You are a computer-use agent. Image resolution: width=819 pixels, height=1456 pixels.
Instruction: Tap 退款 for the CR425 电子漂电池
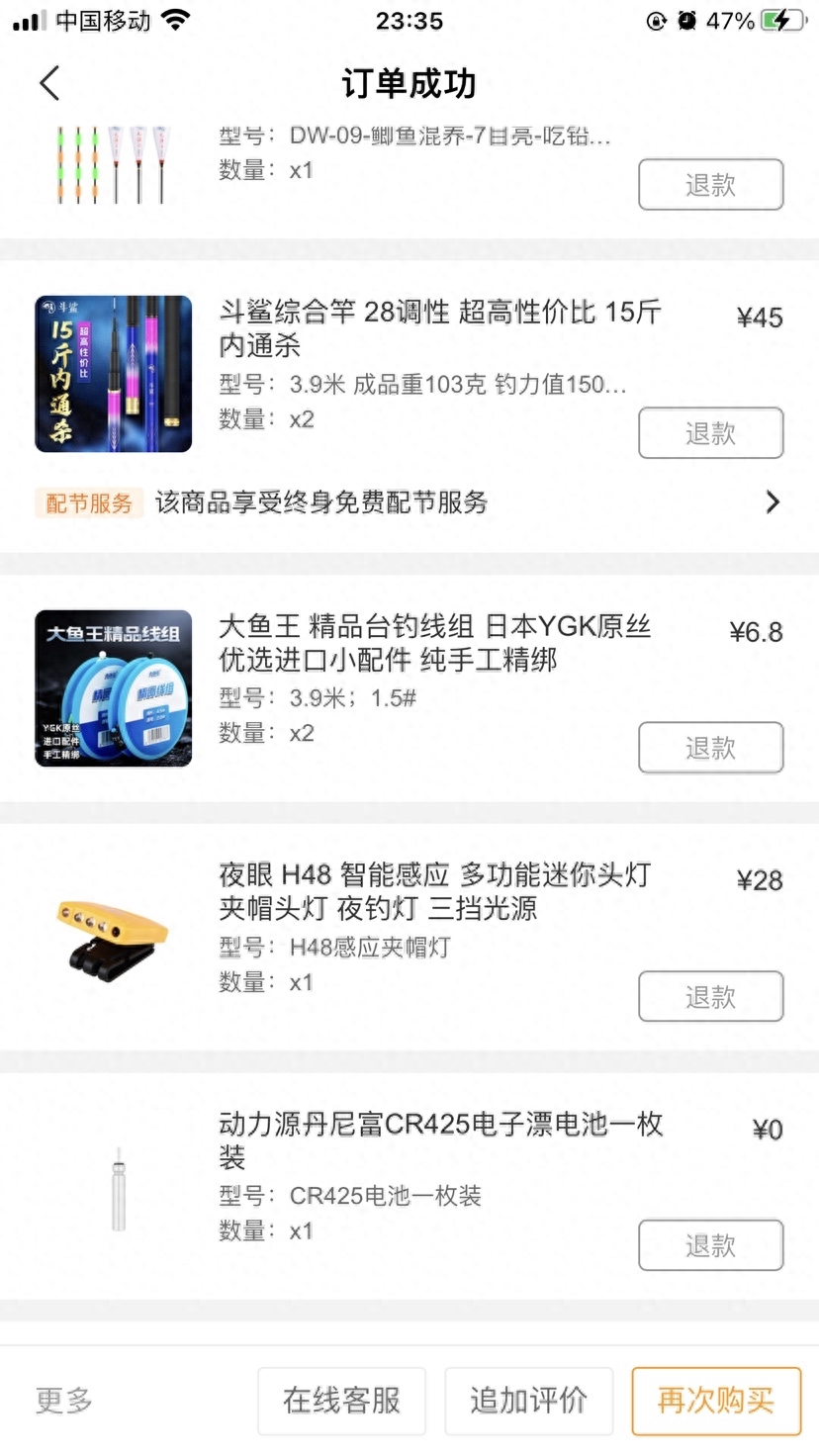(710, 1244)
